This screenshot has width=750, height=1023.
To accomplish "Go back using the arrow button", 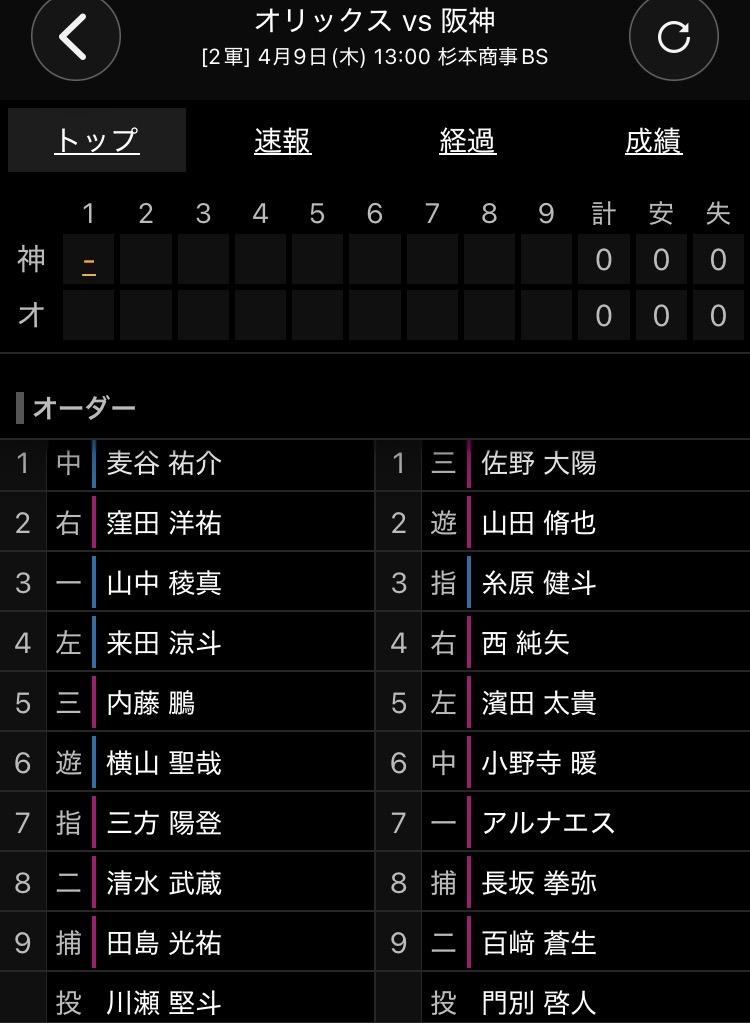I will coord(76,37).
